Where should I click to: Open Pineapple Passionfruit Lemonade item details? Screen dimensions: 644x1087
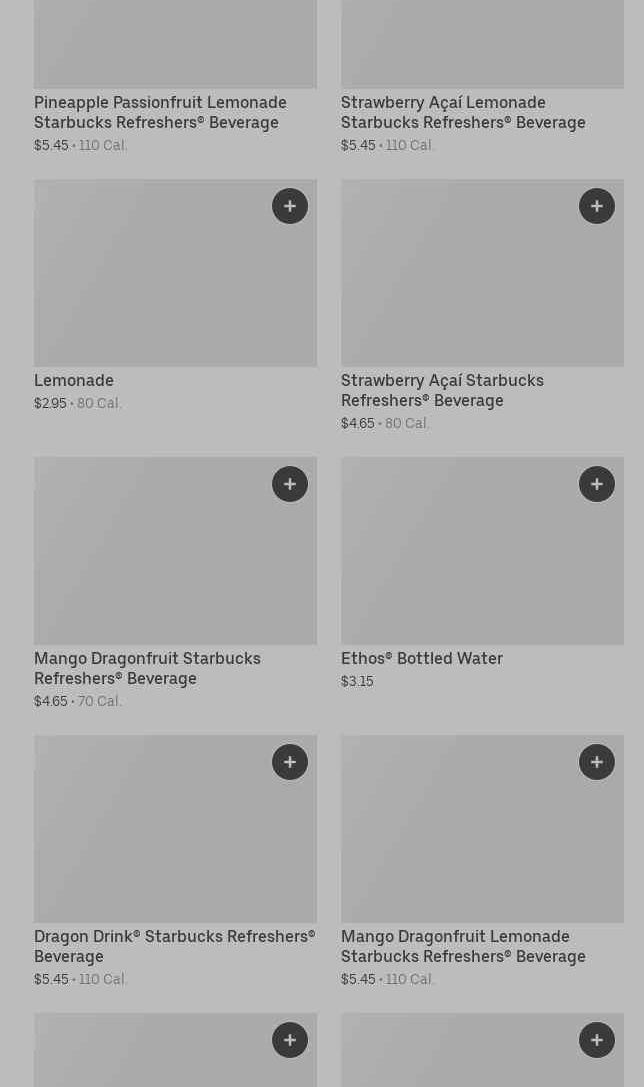click(160, 112)
